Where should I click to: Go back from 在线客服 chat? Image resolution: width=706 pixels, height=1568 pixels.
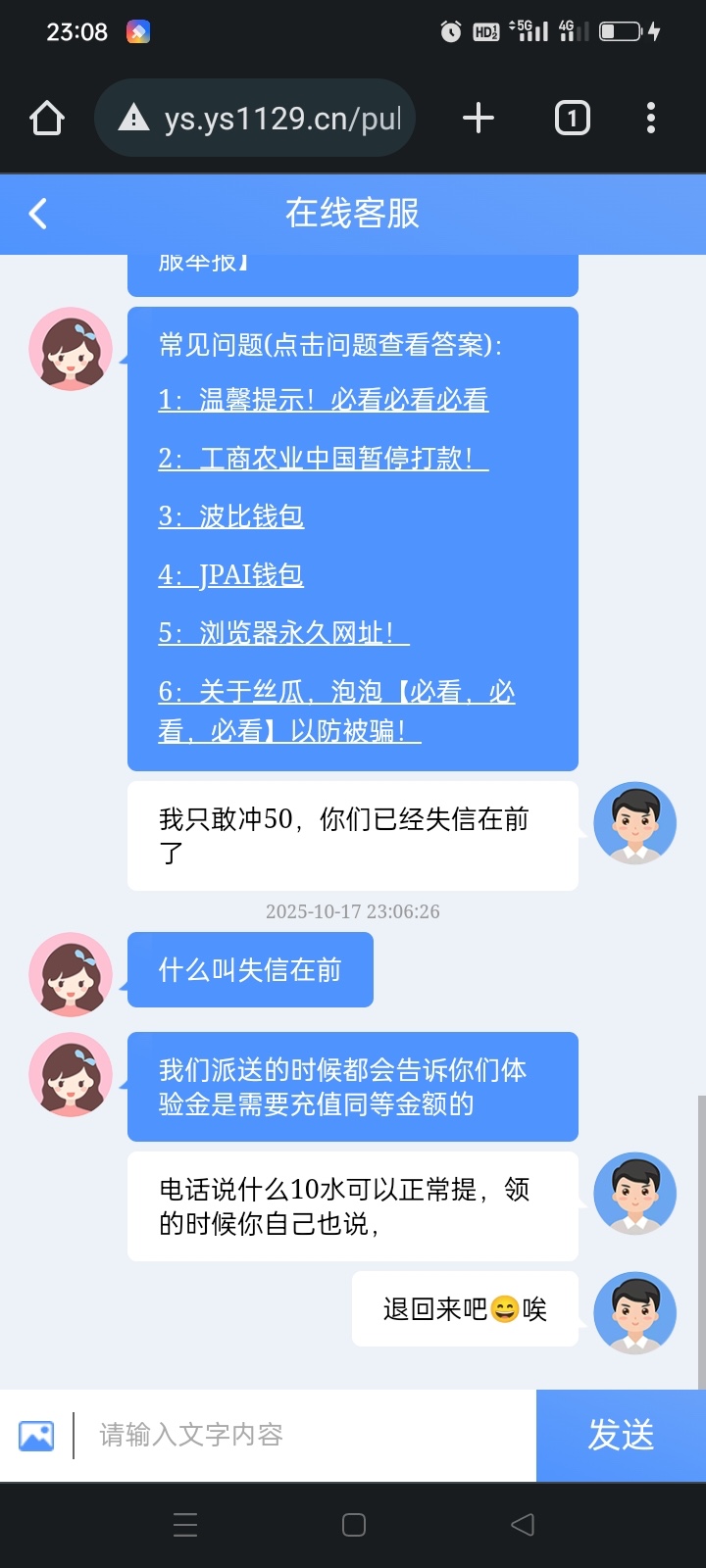pyautogui.click(x=38, y=213)
